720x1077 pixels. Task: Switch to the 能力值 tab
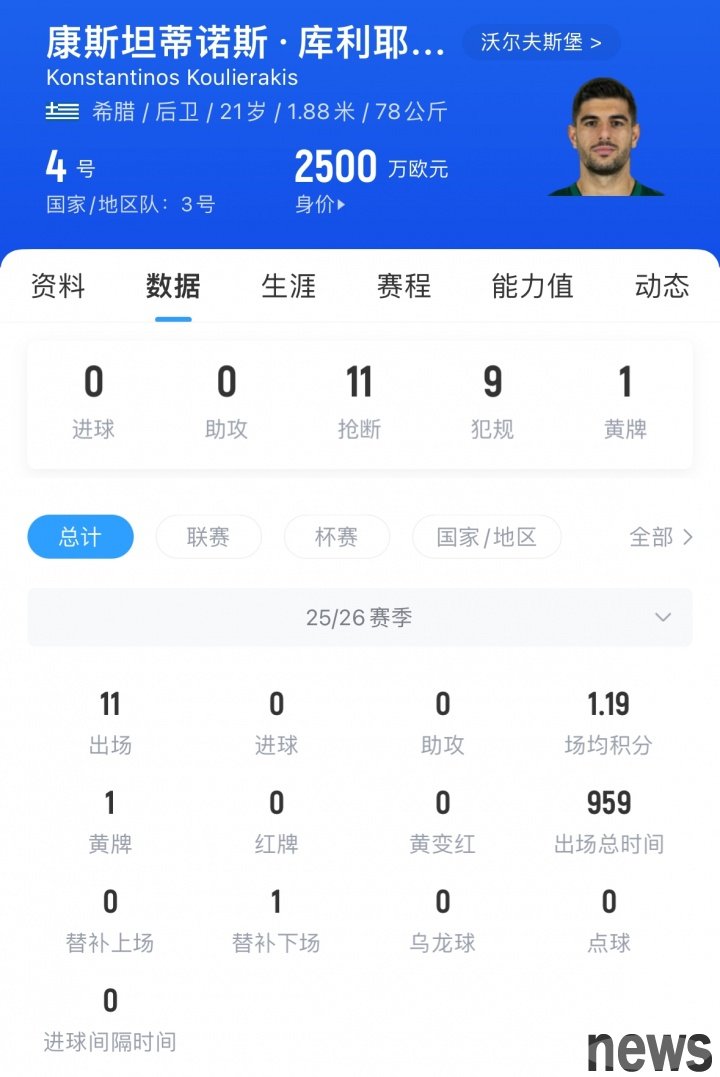pyautogui.click(x=532, y=287)
